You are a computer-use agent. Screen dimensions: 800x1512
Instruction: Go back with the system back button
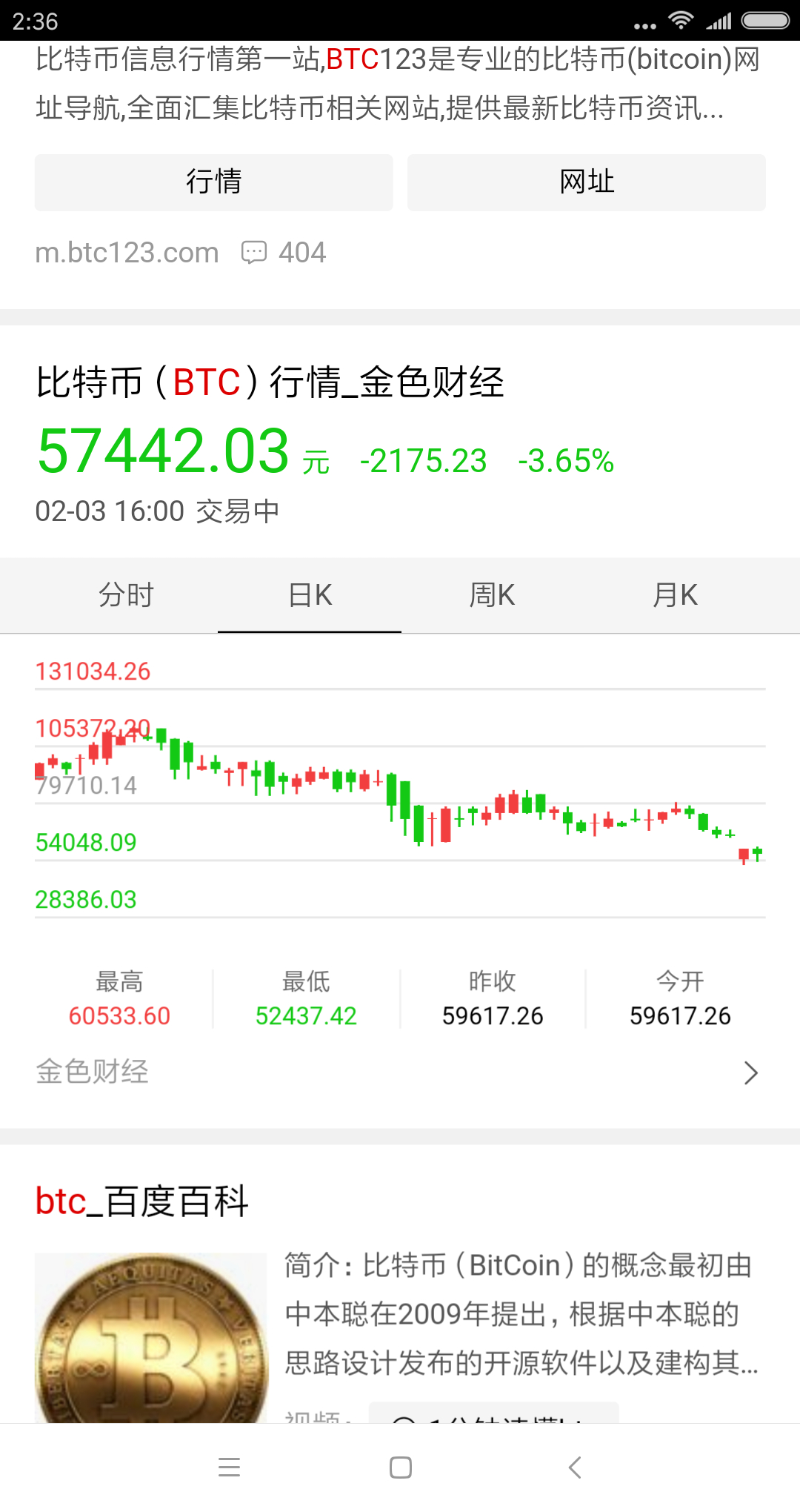click(575, 1468)
